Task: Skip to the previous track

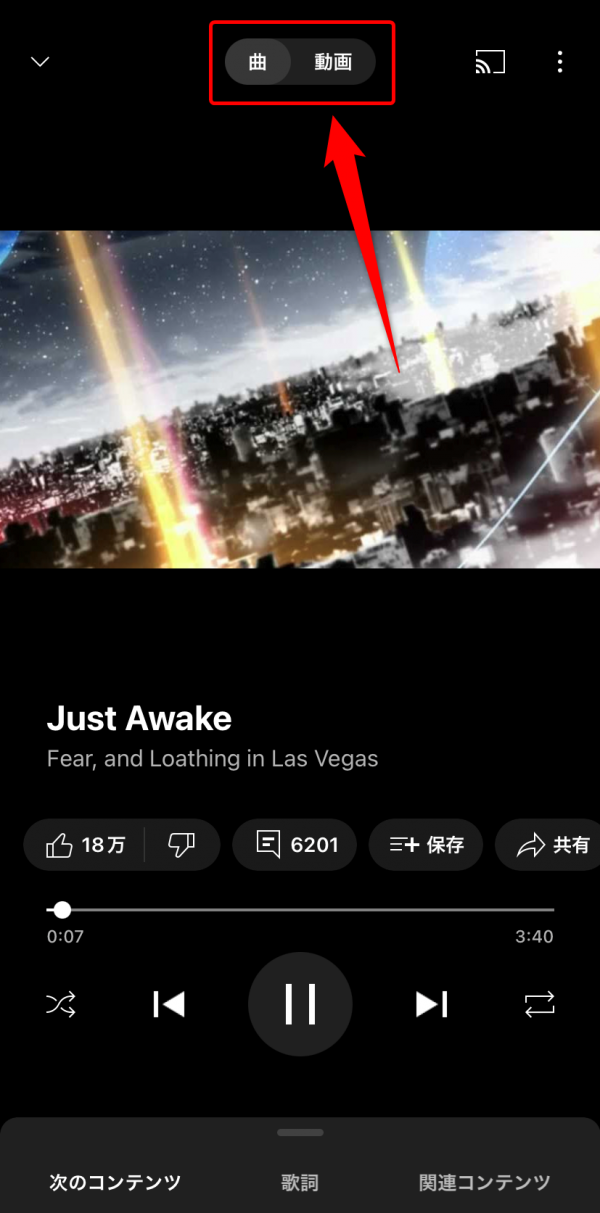Action: [x=169, y=1004]
